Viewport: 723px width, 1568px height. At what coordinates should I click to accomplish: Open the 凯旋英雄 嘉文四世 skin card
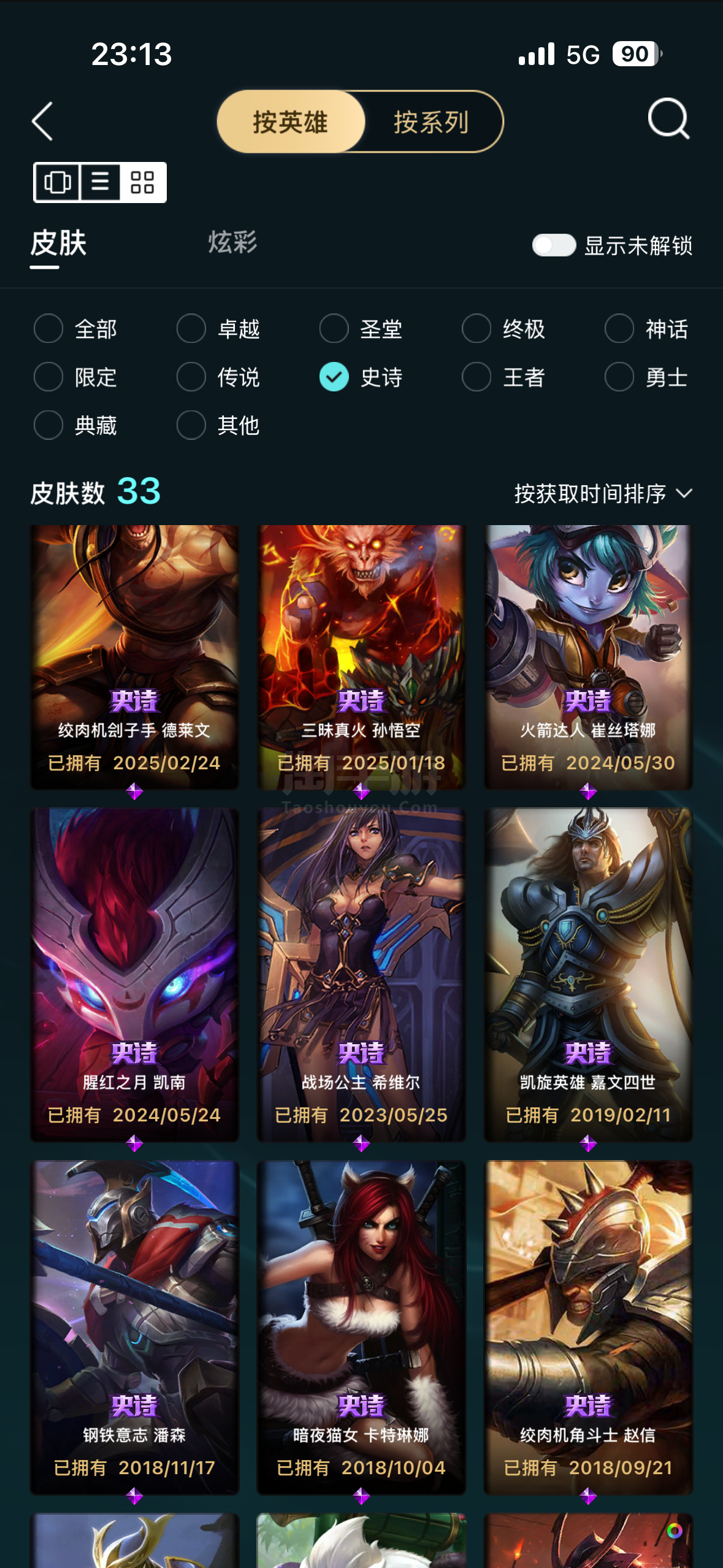[x=588, y=975]
